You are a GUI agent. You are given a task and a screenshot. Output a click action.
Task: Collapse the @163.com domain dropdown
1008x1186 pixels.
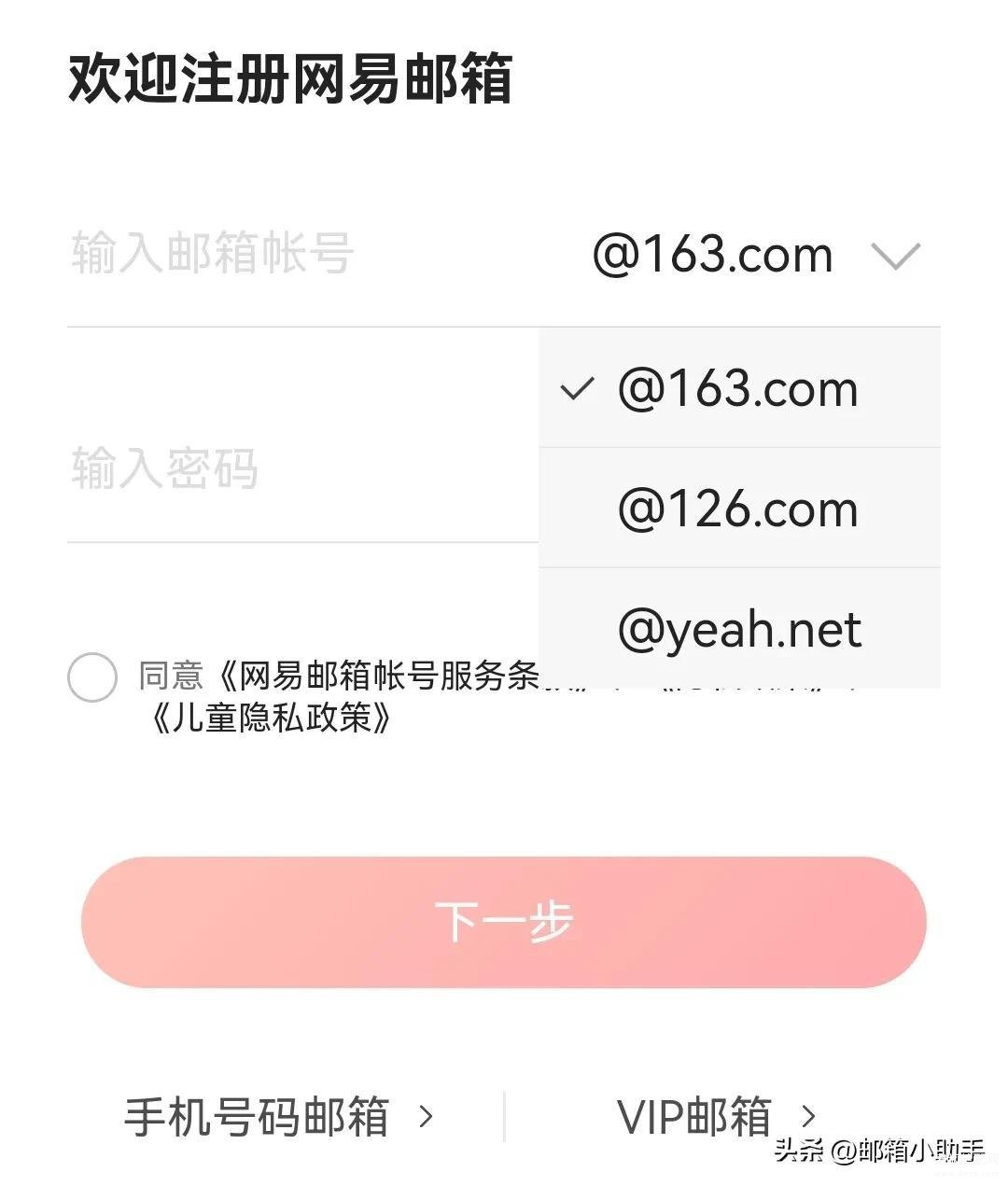tap(894, 255)
